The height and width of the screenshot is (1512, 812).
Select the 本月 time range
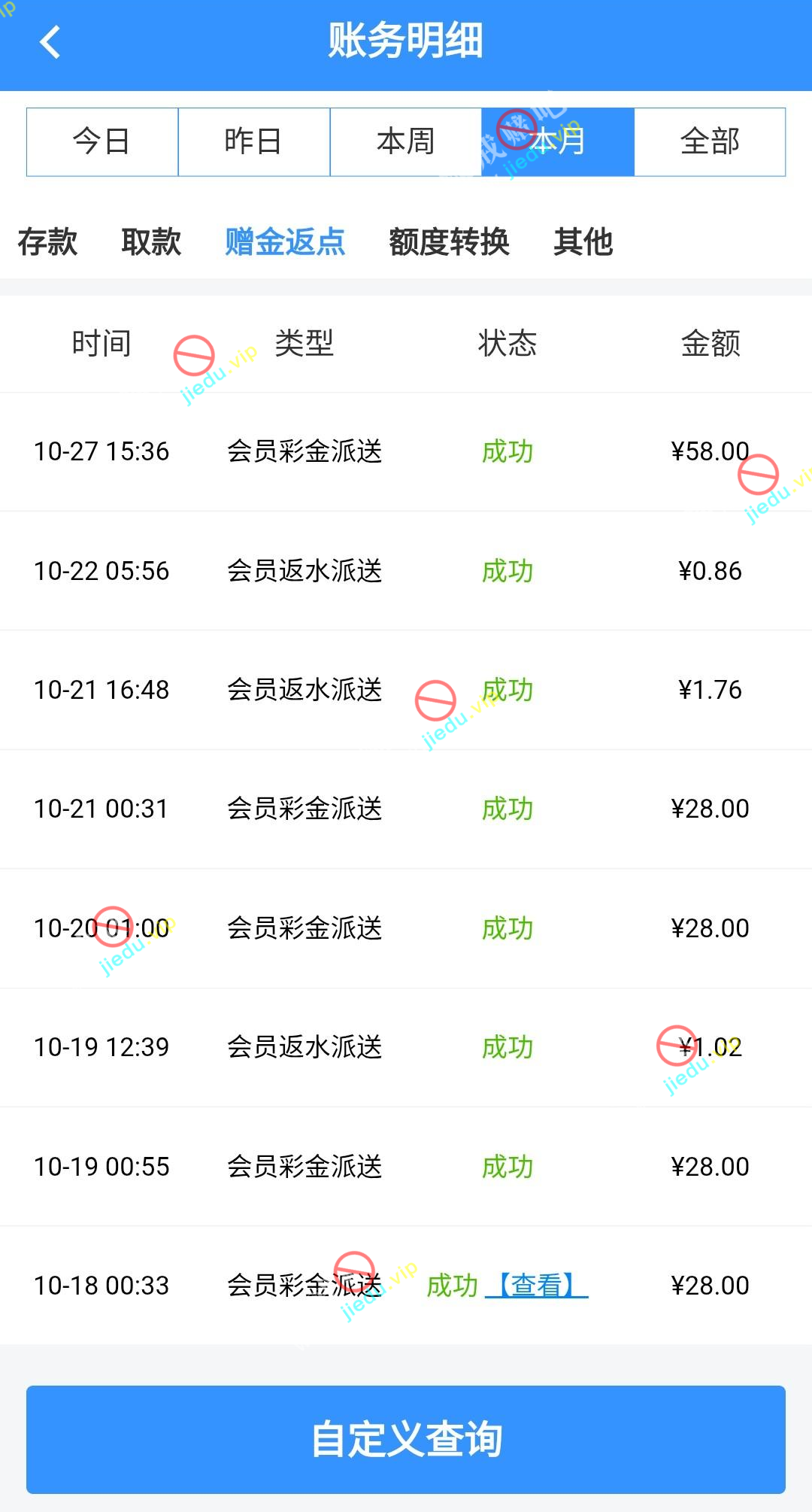558,142
